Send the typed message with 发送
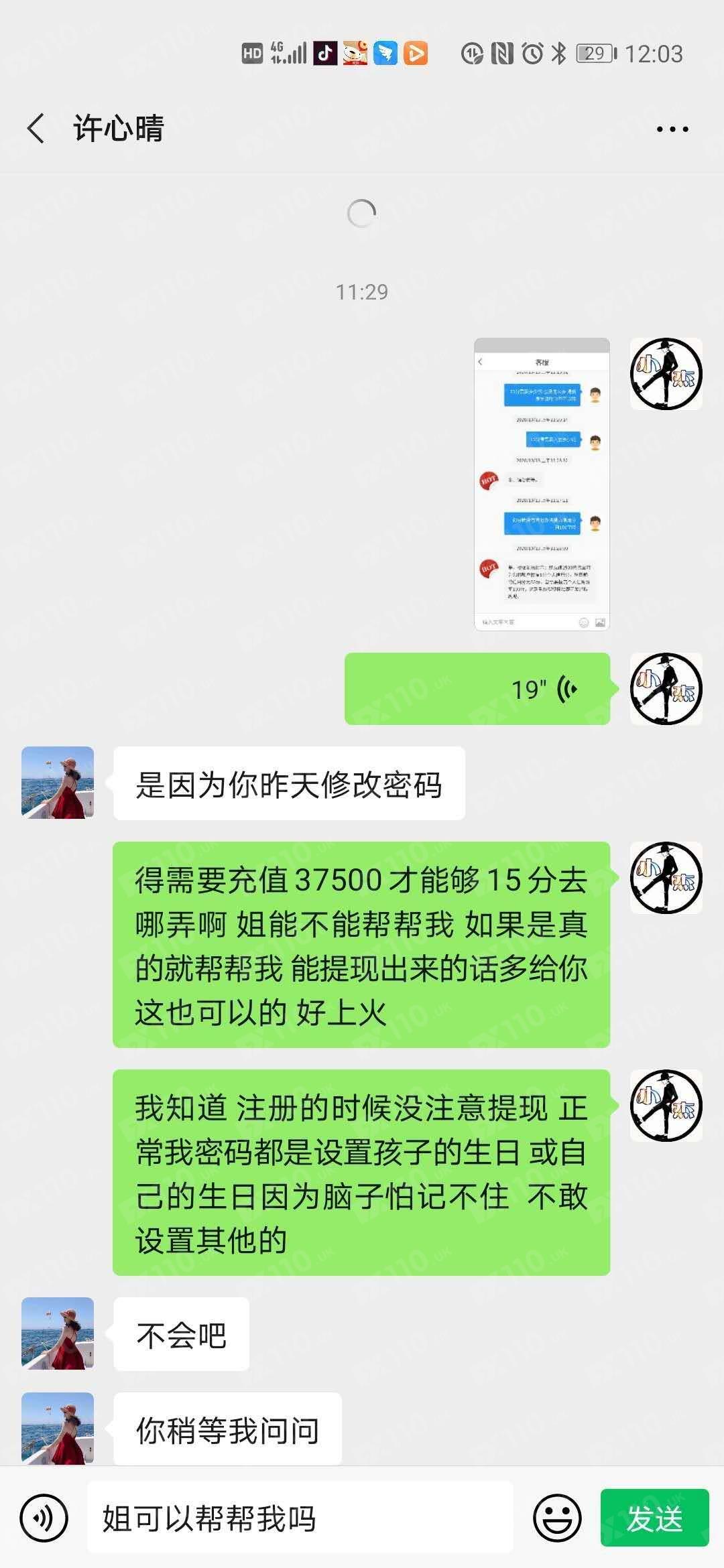 point(654,1518)
